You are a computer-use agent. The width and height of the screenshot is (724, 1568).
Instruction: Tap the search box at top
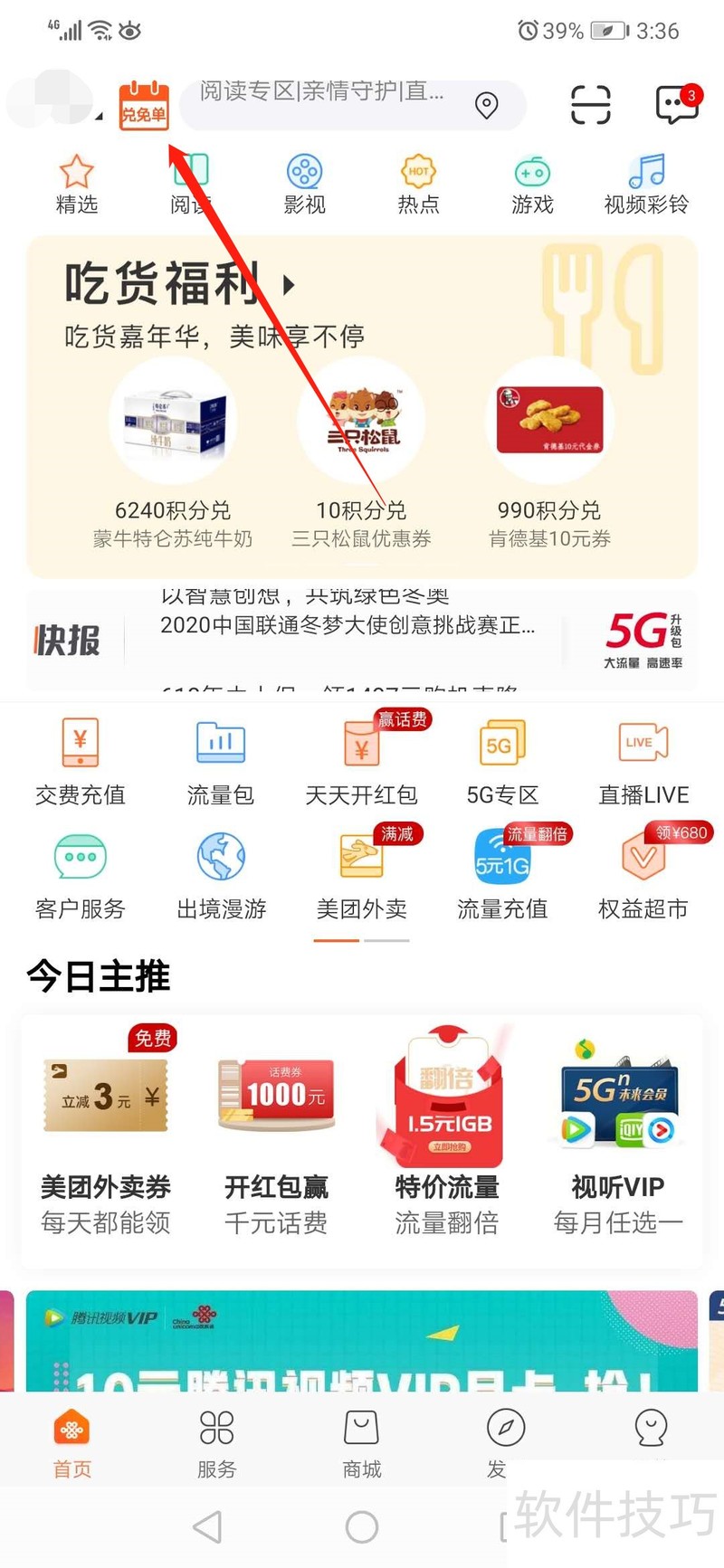[x=353, y=105]
